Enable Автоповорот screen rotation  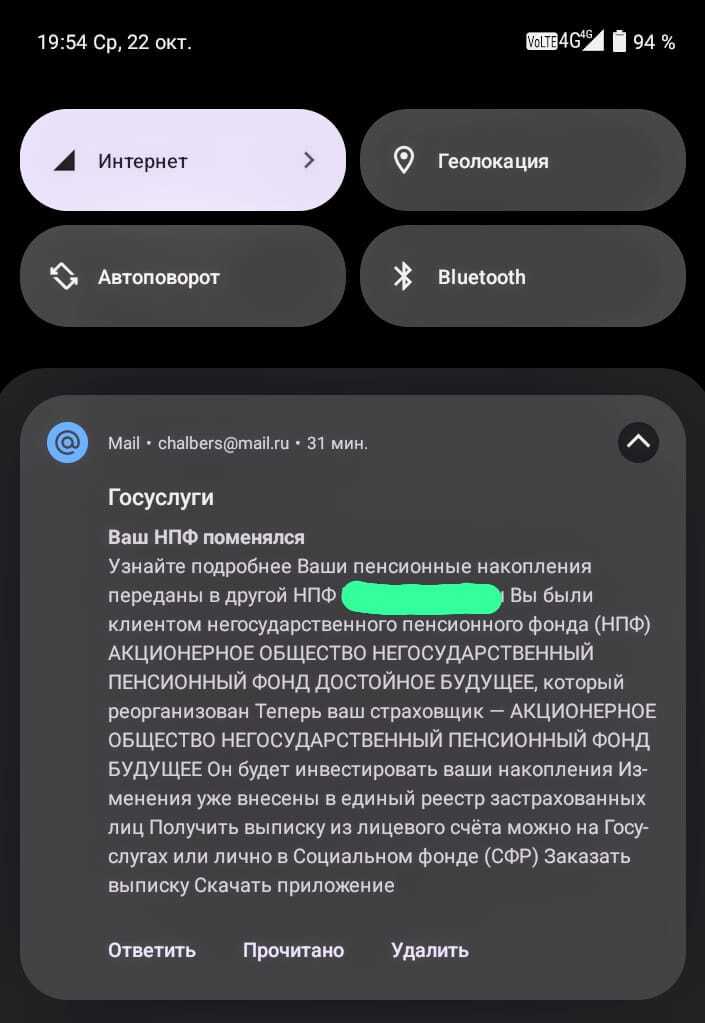[182, 277]
